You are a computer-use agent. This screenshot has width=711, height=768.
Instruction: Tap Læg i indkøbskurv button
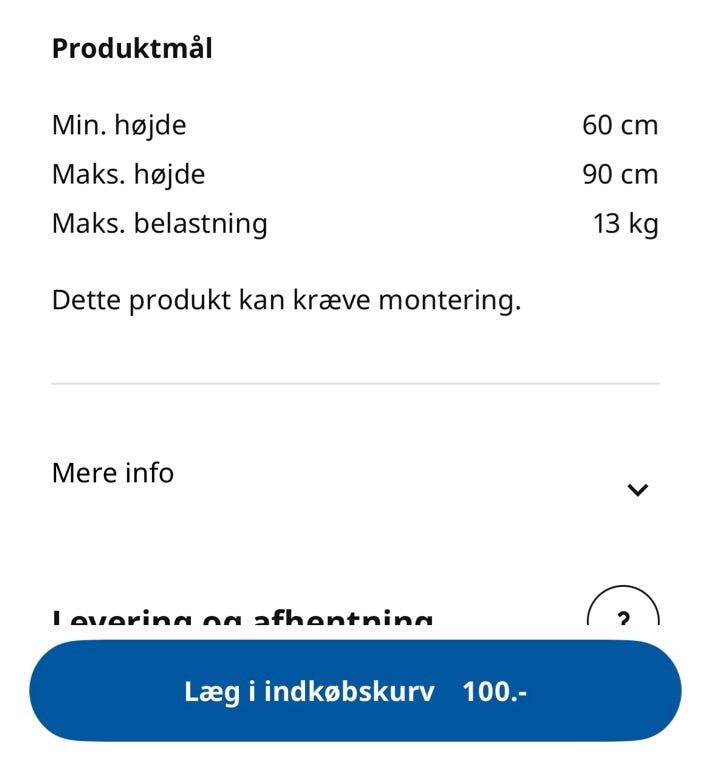coord(355,691)
